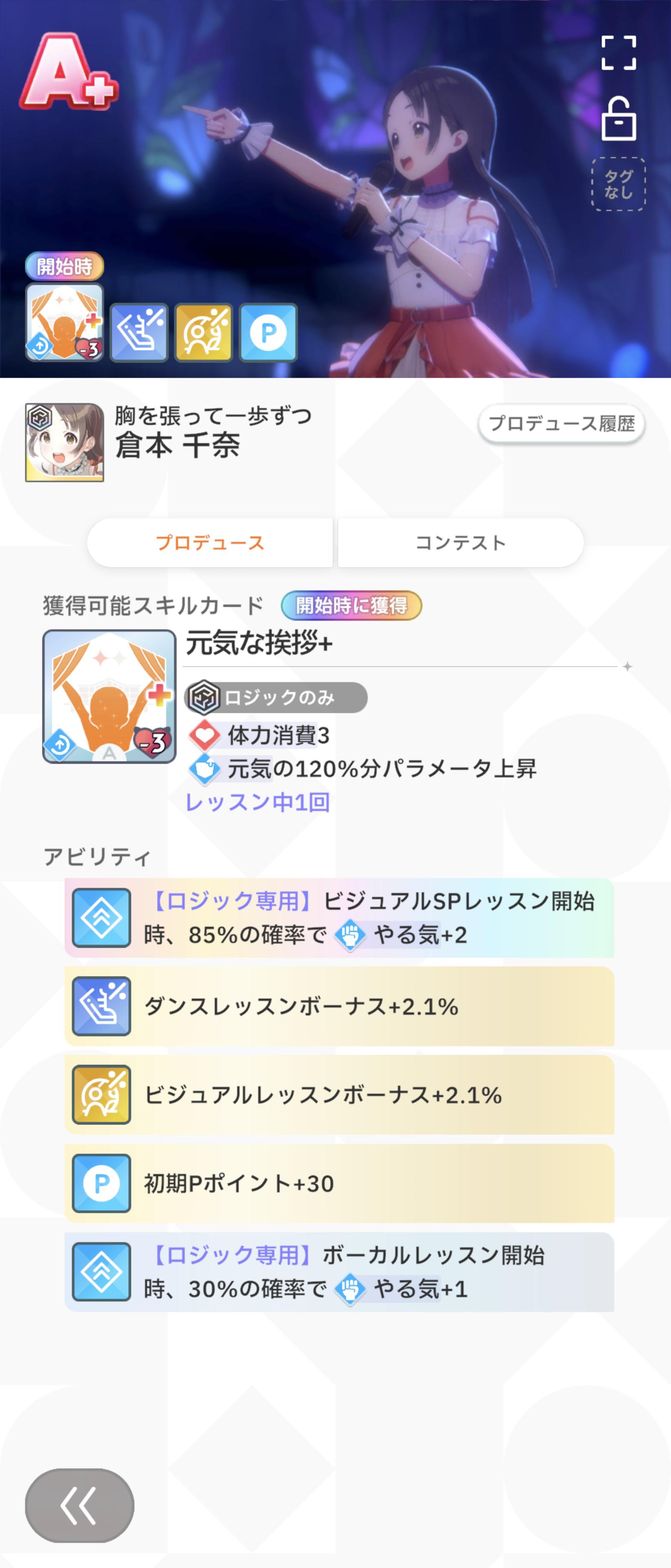Tap the 開始時 skill card icon on banner
Image resolution: width=671 pixels, height=1568 pixels.
coord(64,323)
